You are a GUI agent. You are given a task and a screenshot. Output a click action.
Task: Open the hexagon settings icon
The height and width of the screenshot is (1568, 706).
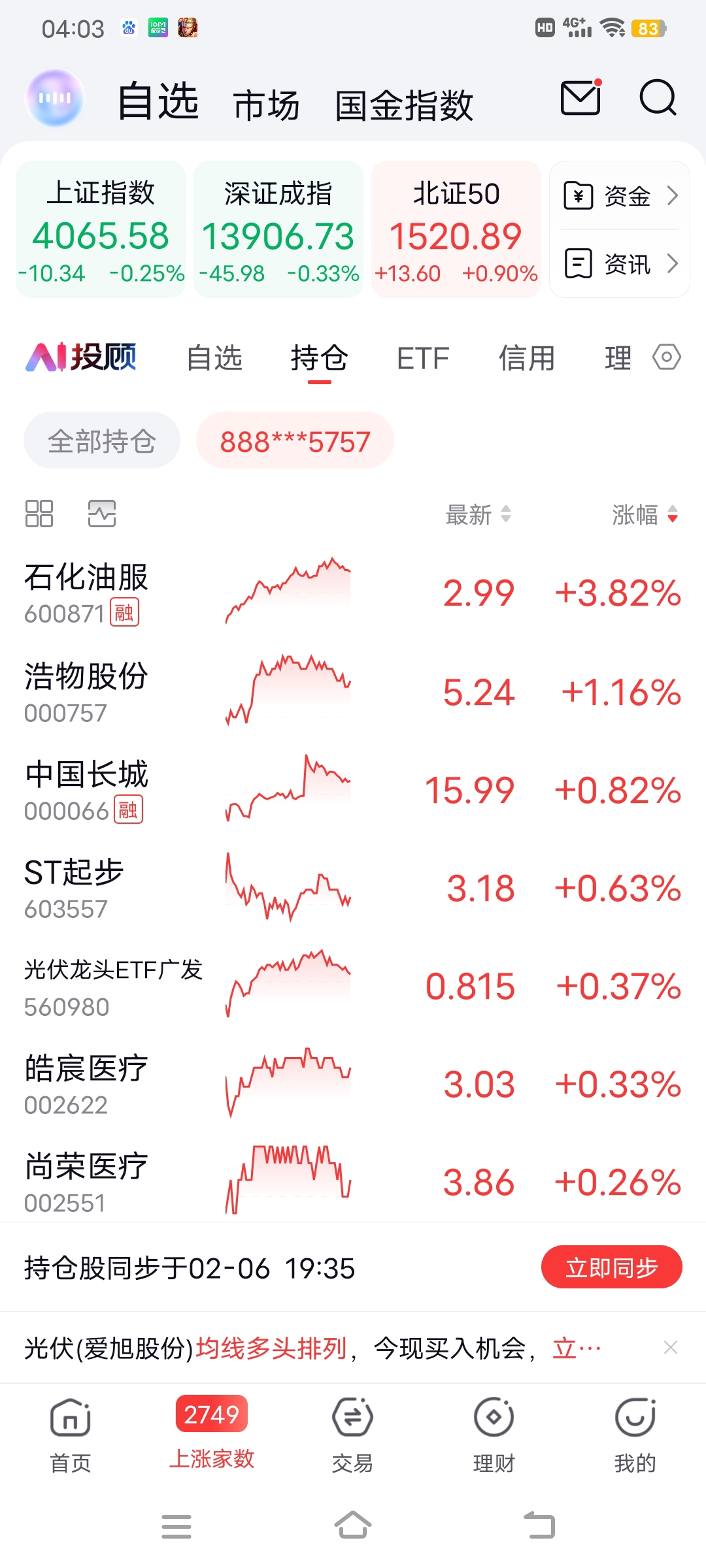(666, 357)
